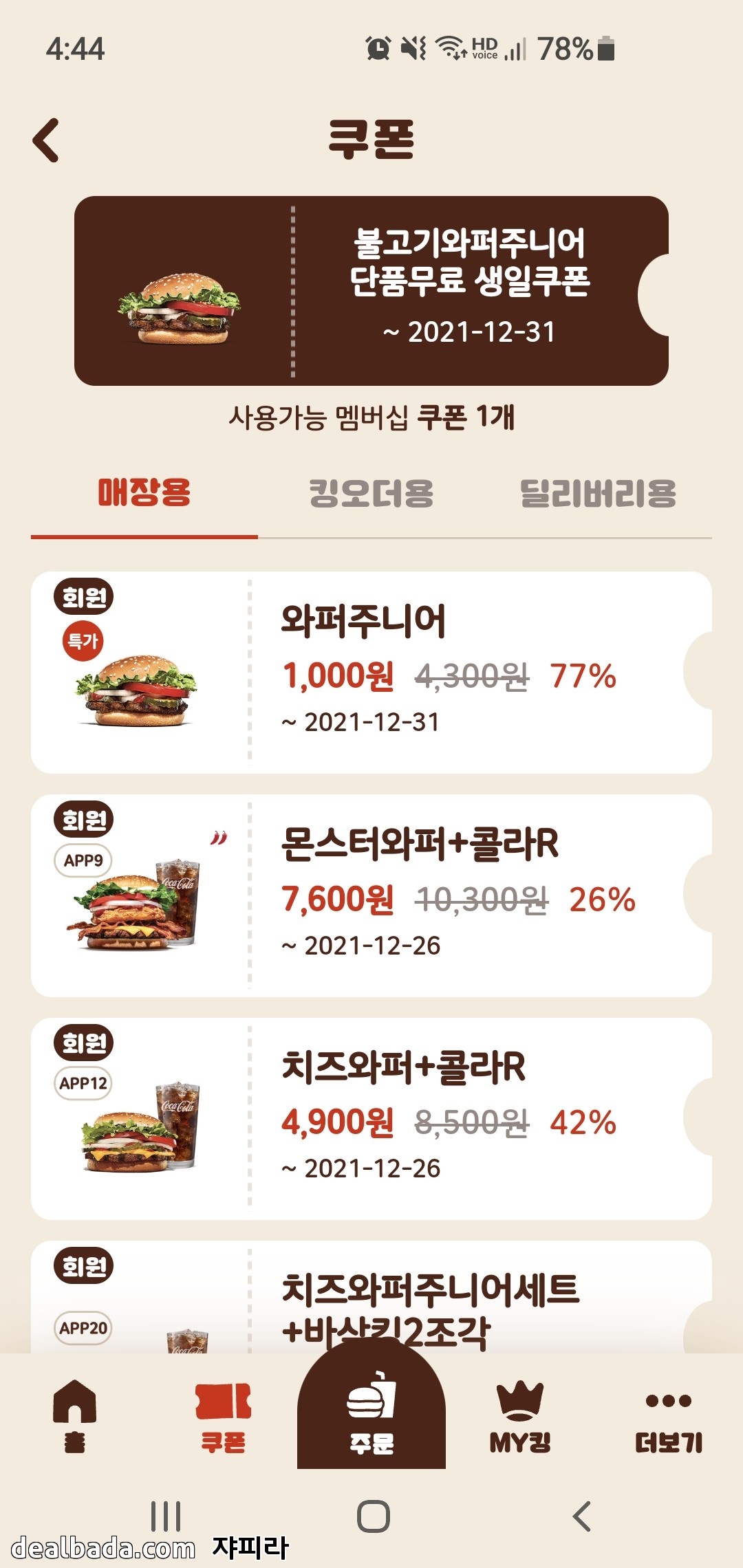Open the 몬스터와퍼+콜라R coupon

(x=371, y=895)
